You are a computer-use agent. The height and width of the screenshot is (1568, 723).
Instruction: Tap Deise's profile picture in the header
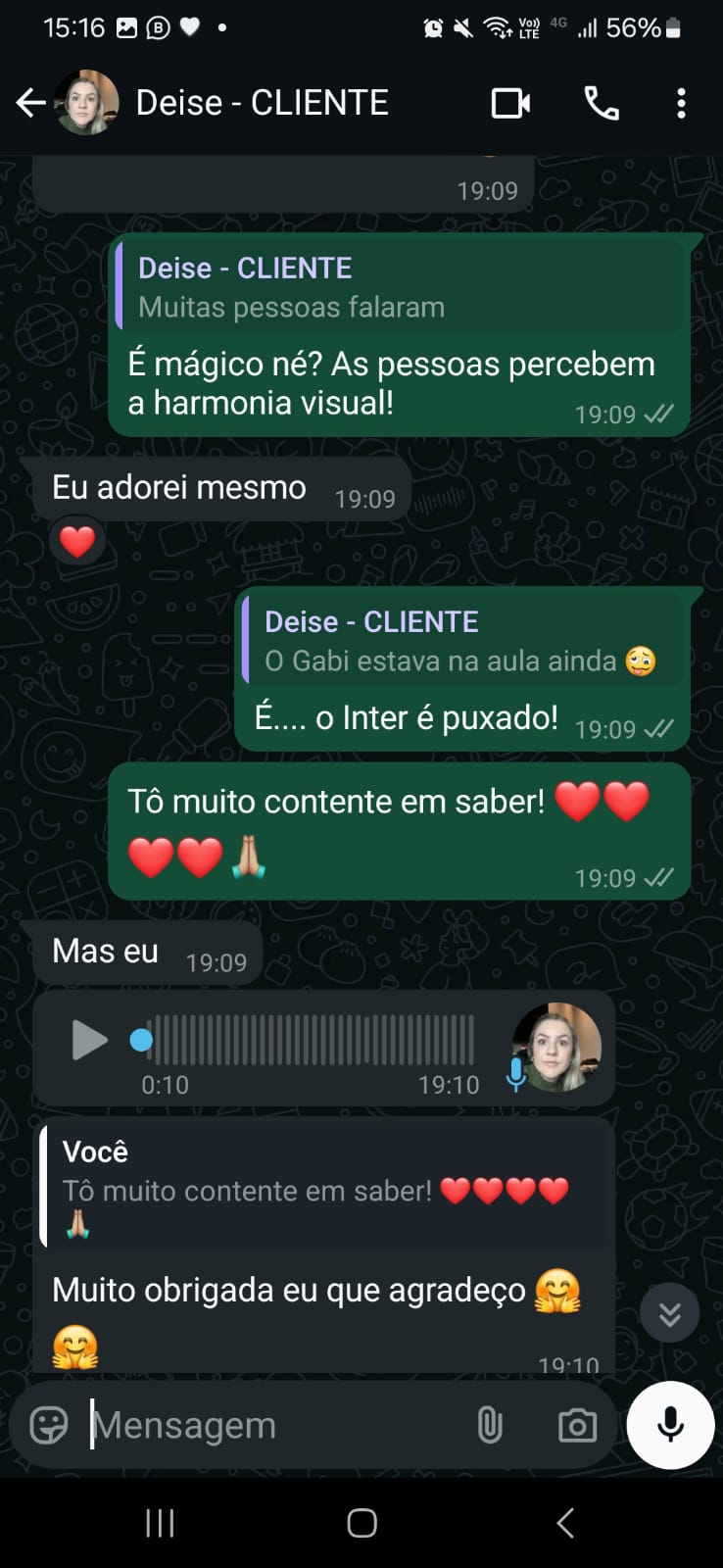(86, 102)
